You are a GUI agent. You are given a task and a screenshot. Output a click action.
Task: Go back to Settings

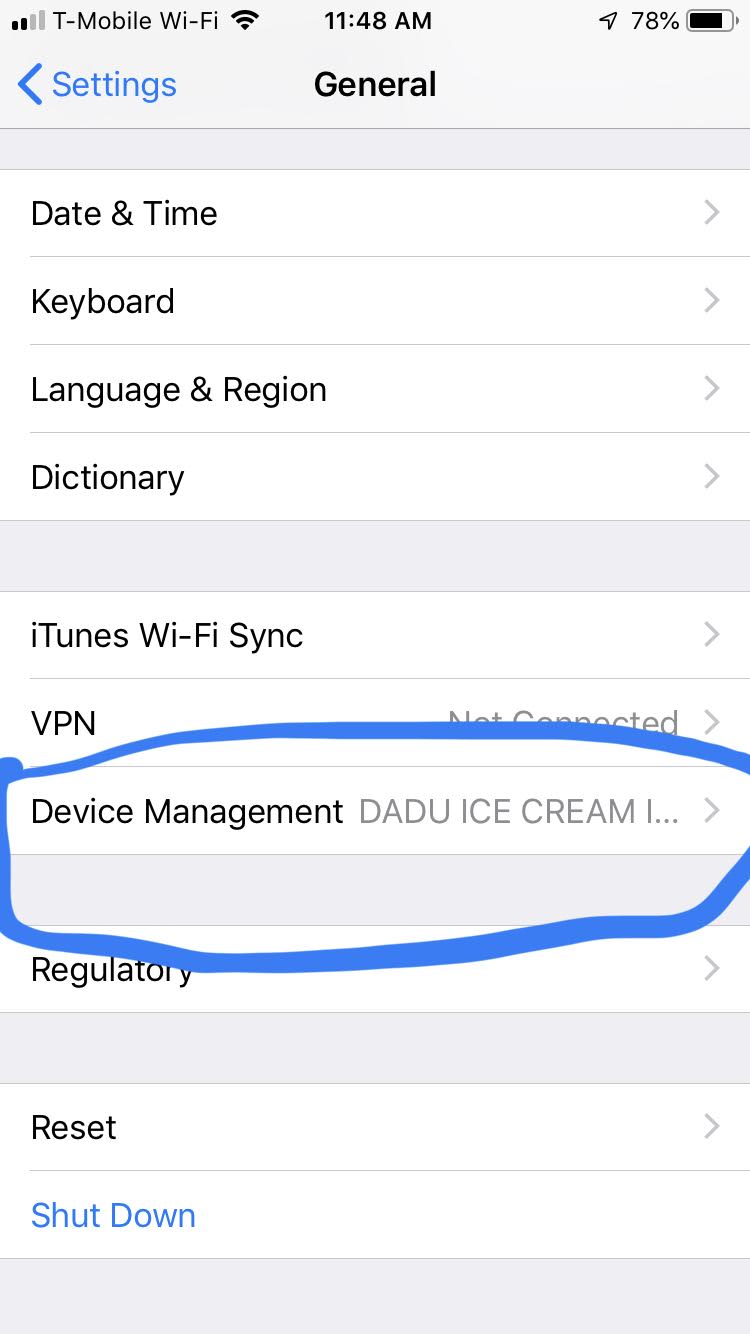click(97, 85)
